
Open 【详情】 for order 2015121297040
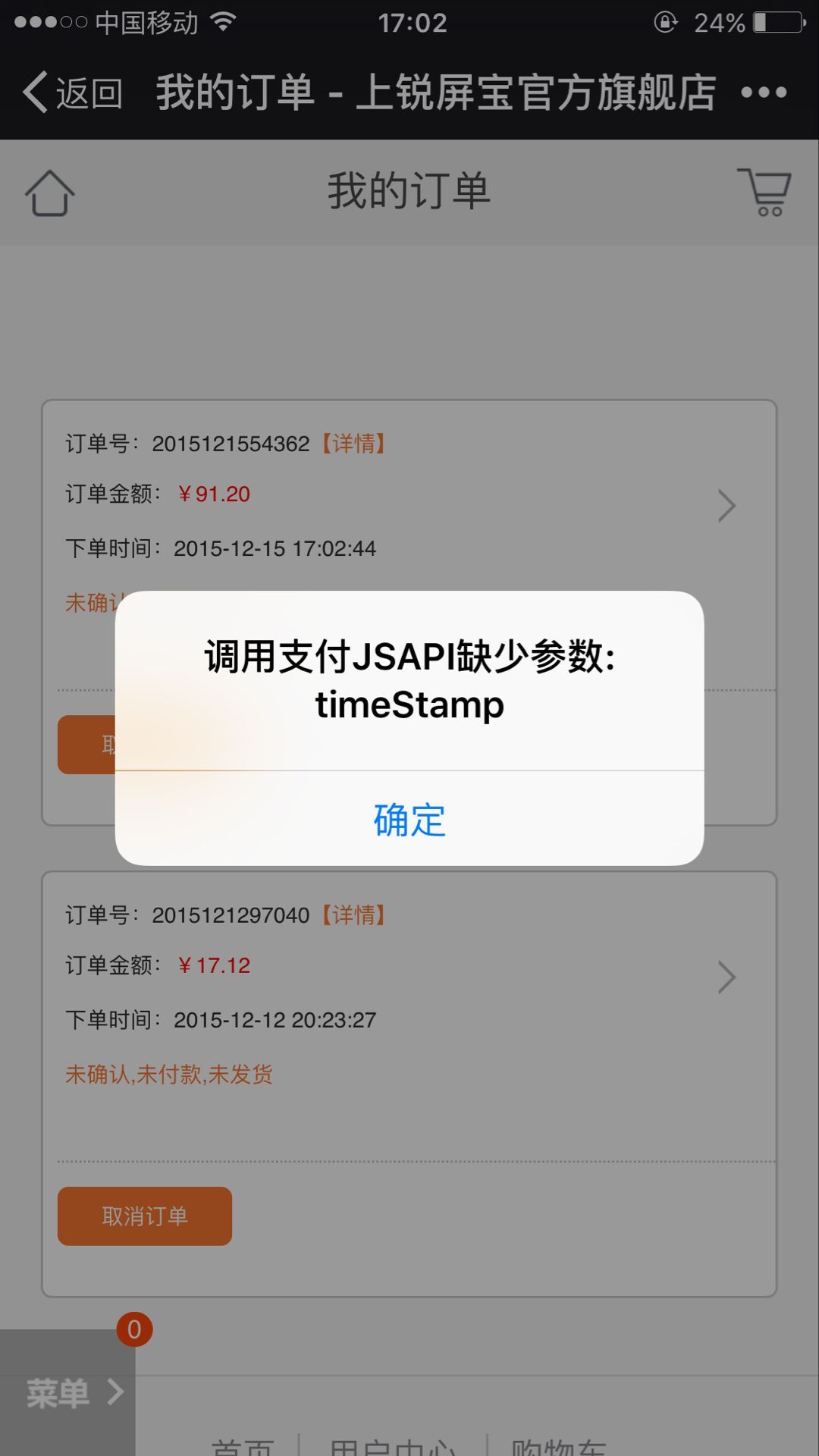tap(353, 915)
